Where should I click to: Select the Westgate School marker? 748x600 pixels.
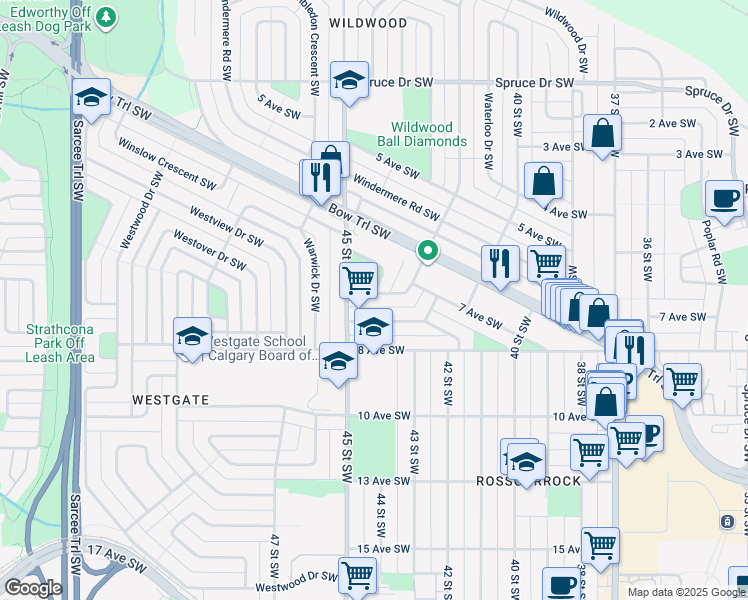[x=192, y=336]
